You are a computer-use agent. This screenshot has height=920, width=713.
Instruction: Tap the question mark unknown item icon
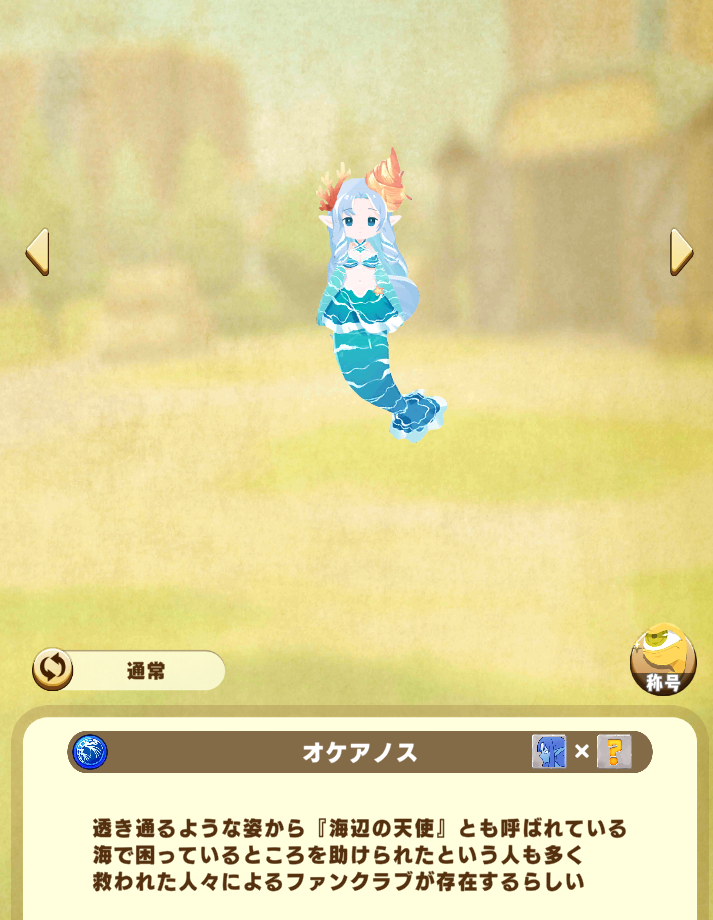(x=614, y=752)
